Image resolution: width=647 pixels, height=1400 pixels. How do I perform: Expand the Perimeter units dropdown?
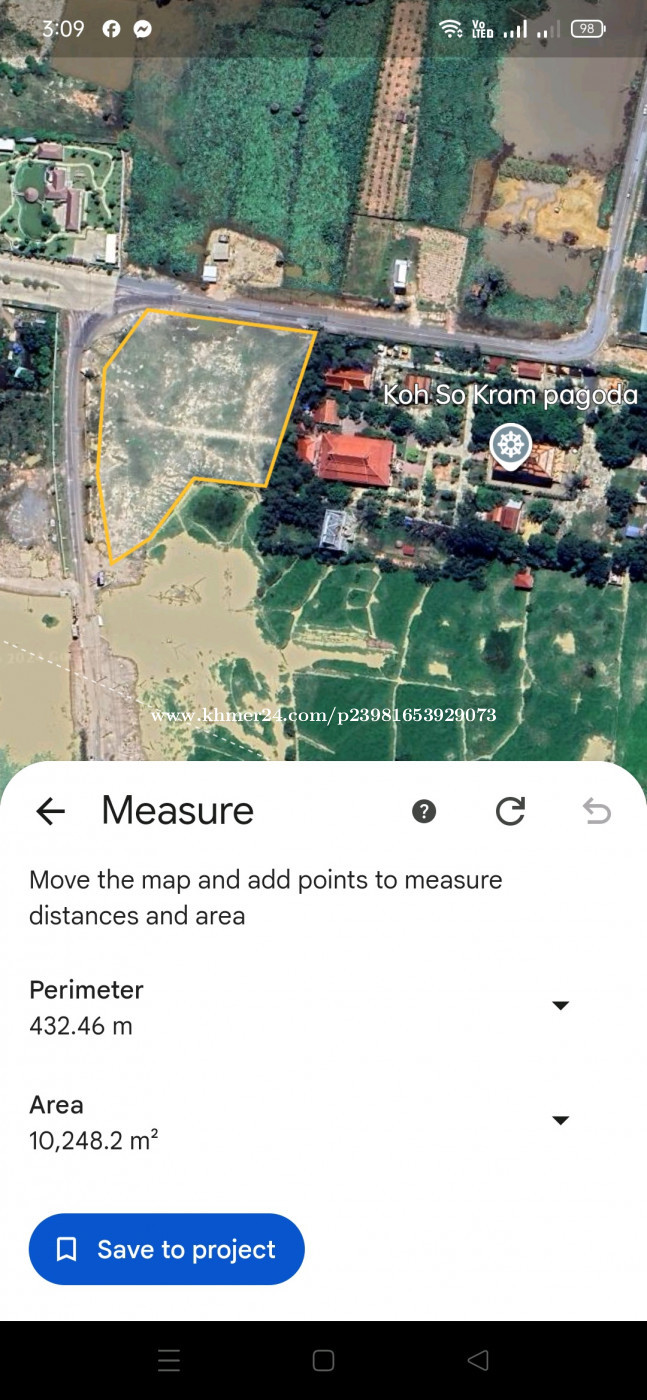[x=561, y=1005]
